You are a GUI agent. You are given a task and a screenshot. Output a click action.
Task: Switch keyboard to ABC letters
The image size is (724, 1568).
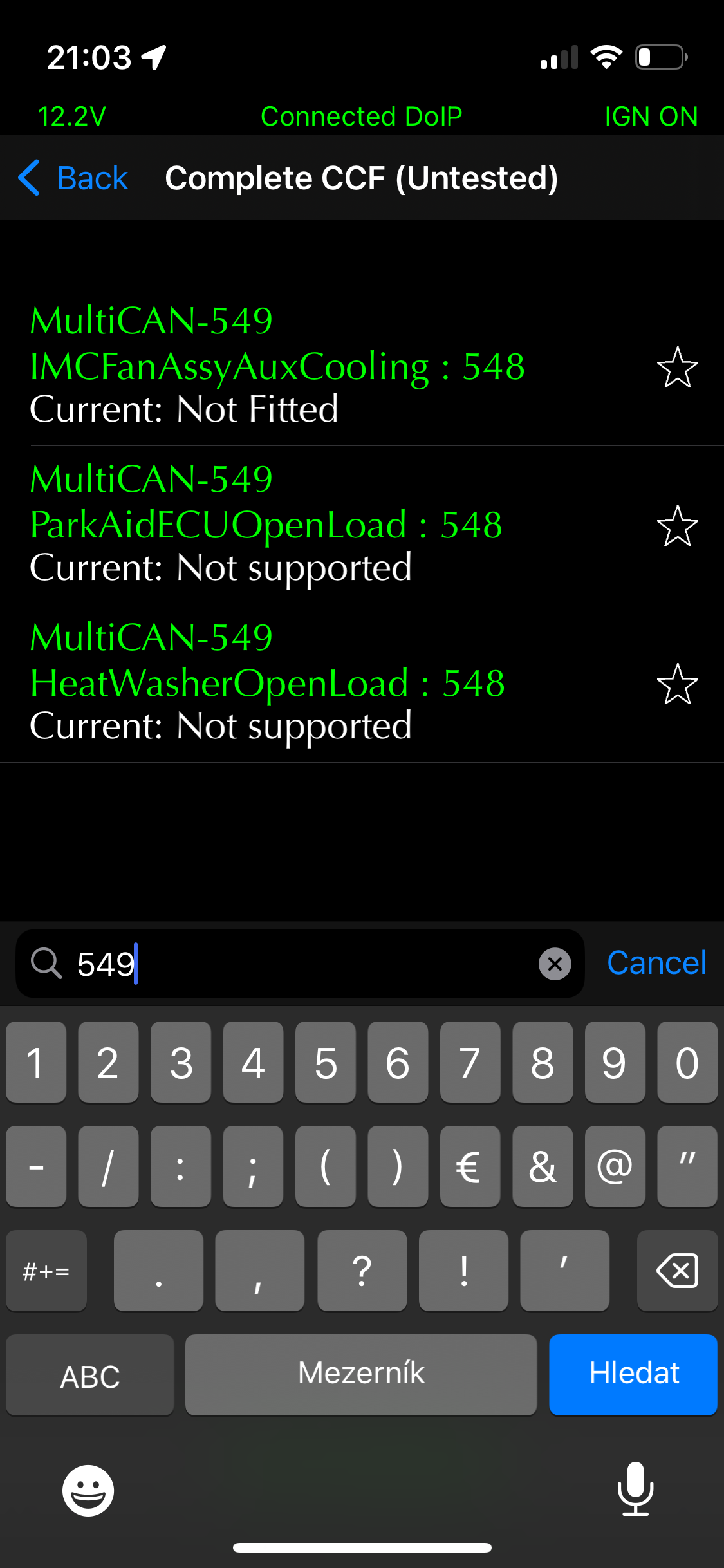(x=90, y=1375)
